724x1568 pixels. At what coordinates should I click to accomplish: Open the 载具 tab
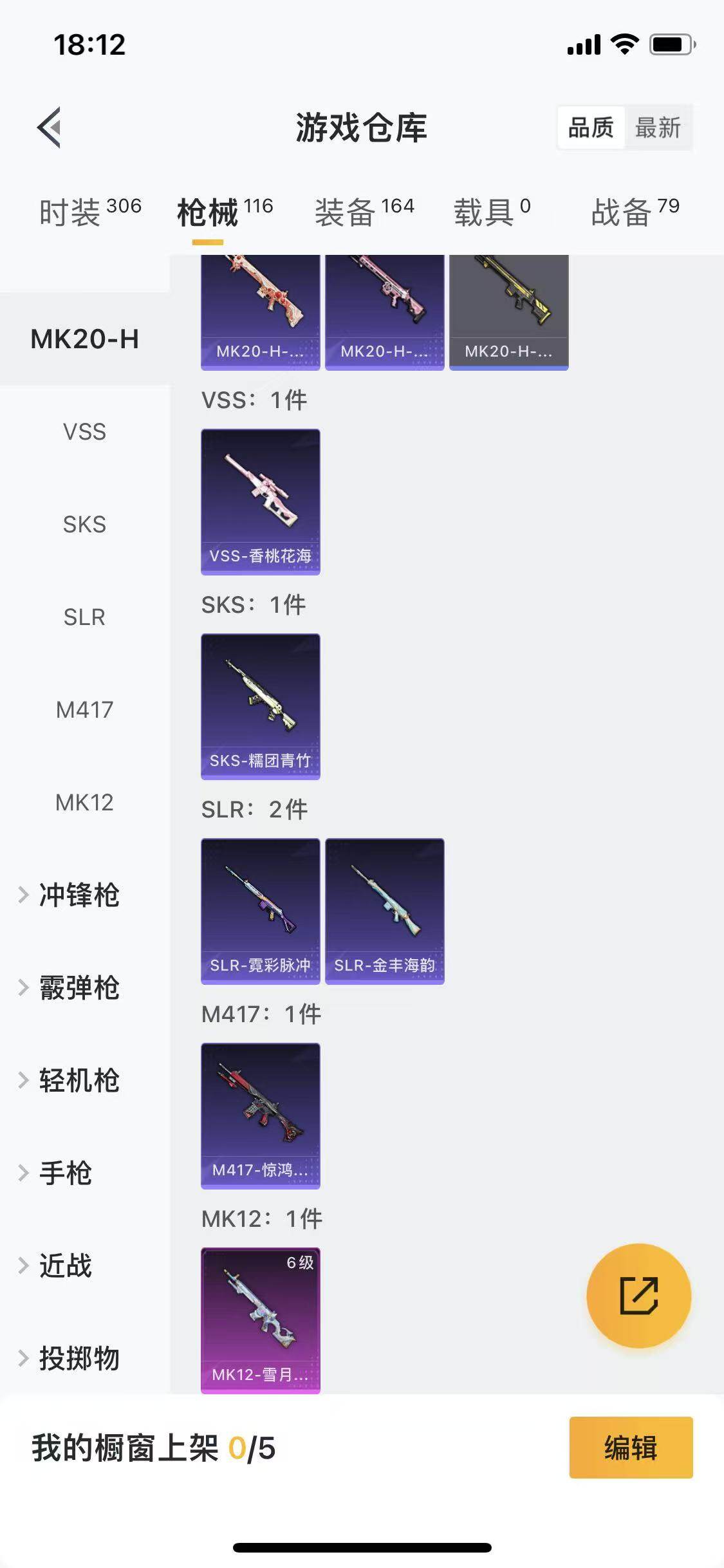tap(492, 212)
